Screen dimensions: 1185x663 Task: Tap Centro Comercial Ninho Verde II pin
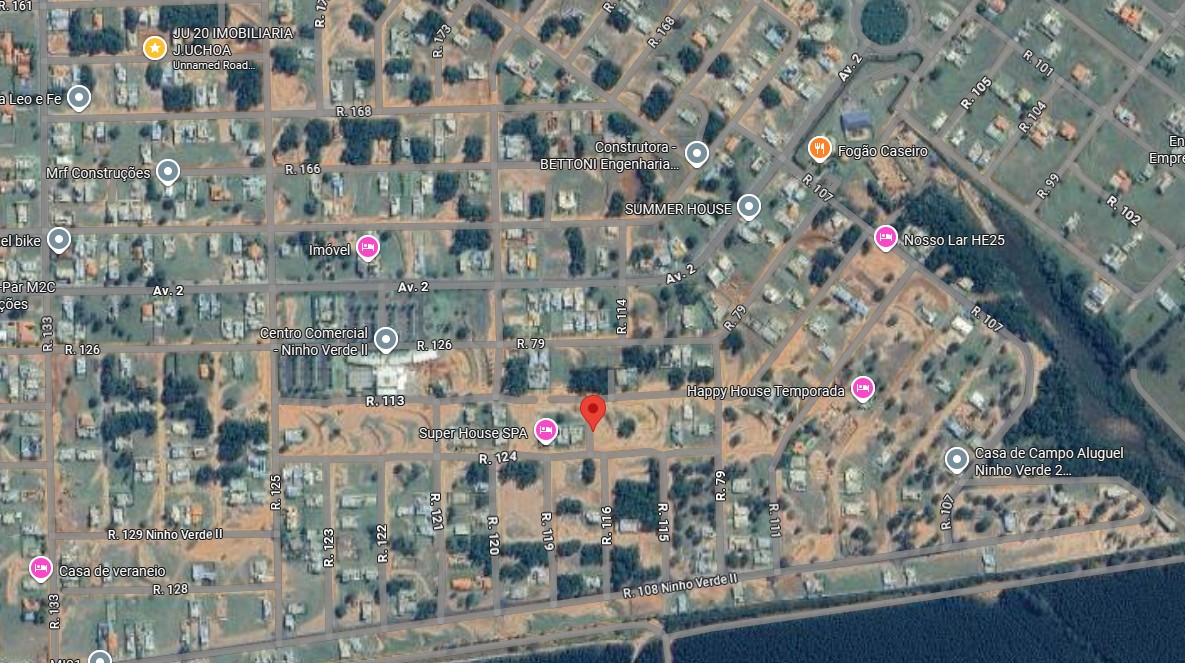pos(385,339)
